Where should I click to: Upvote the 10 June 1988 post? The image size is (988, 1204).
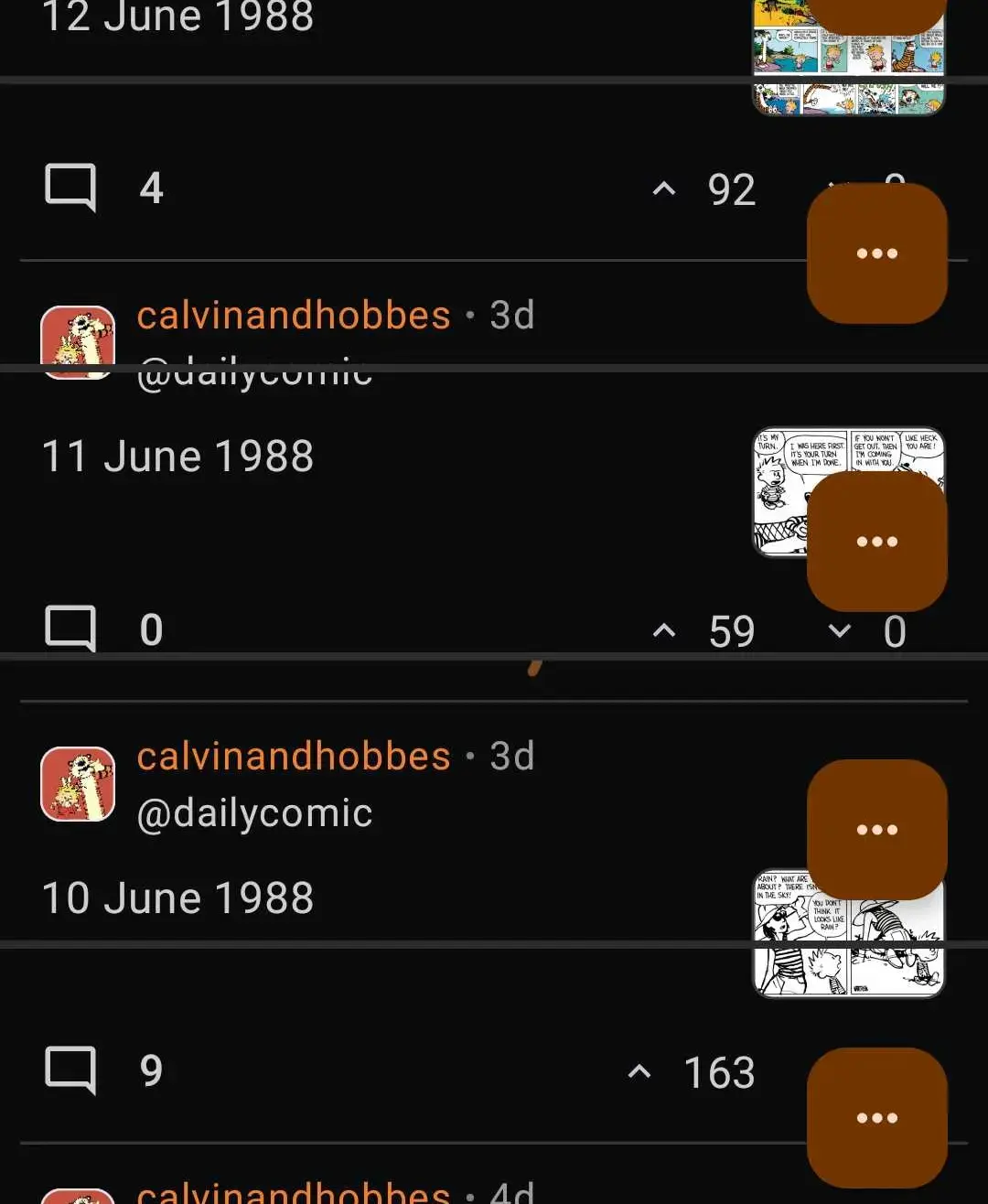(640, 1071)
